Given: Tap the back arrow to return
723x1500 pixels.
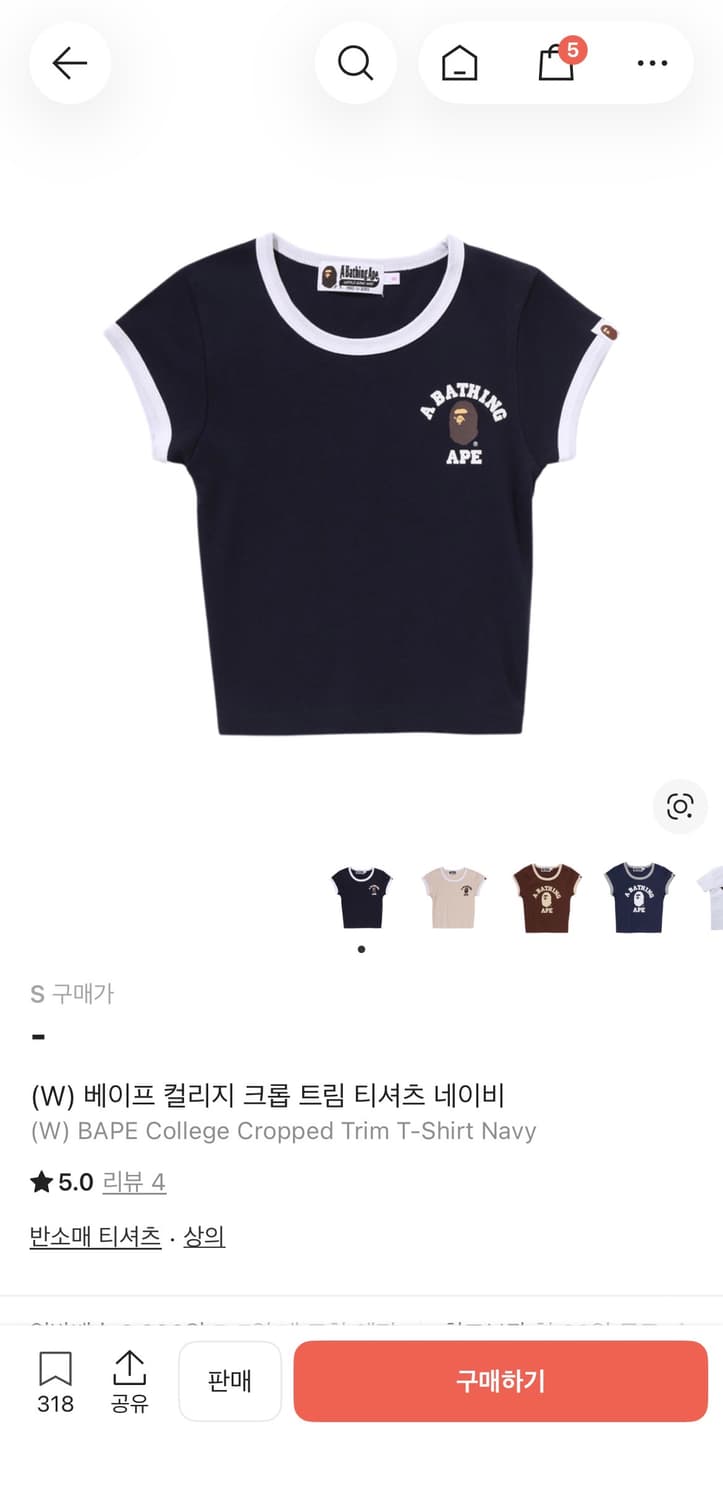Looking at the screenshot, I should [x=69, y=63].
